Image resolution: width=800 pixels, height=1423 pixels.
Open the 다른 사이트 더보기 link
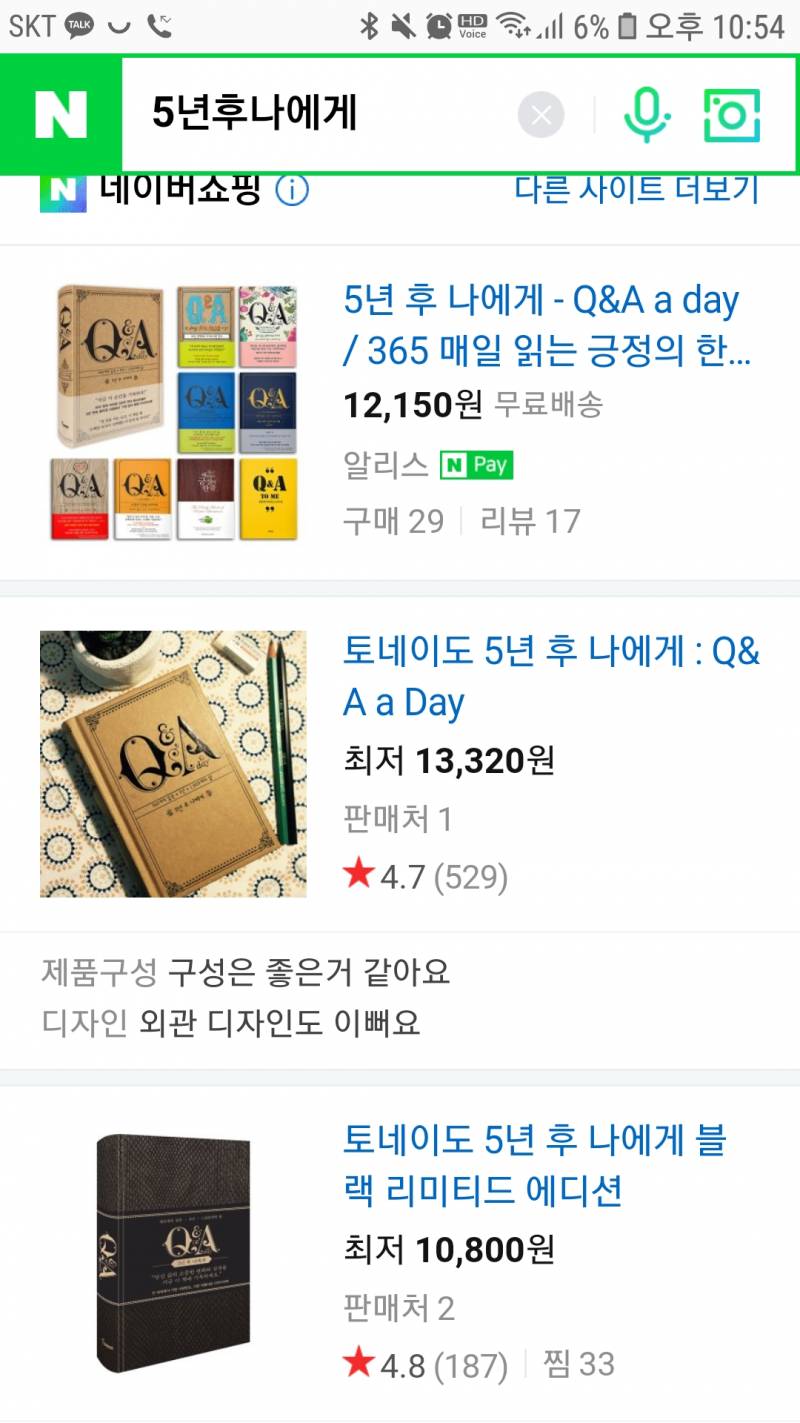coord(636,188)
